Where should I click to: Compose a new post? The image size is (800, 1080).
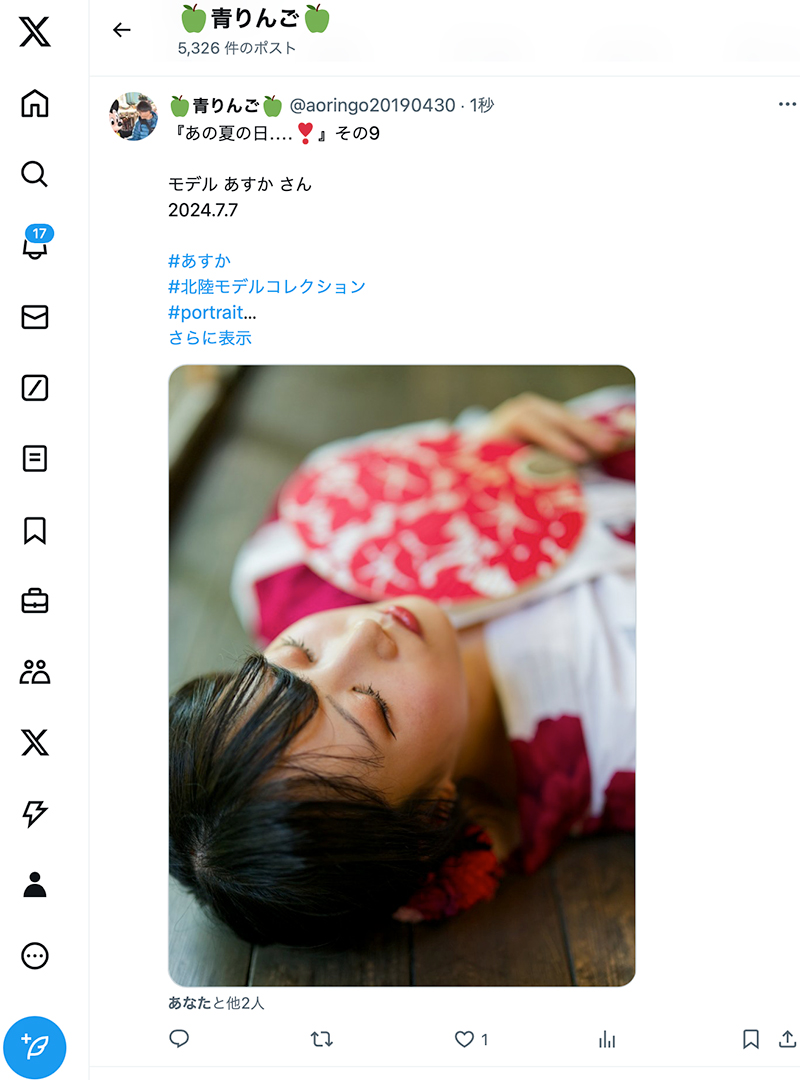(x=34, y=1047)
